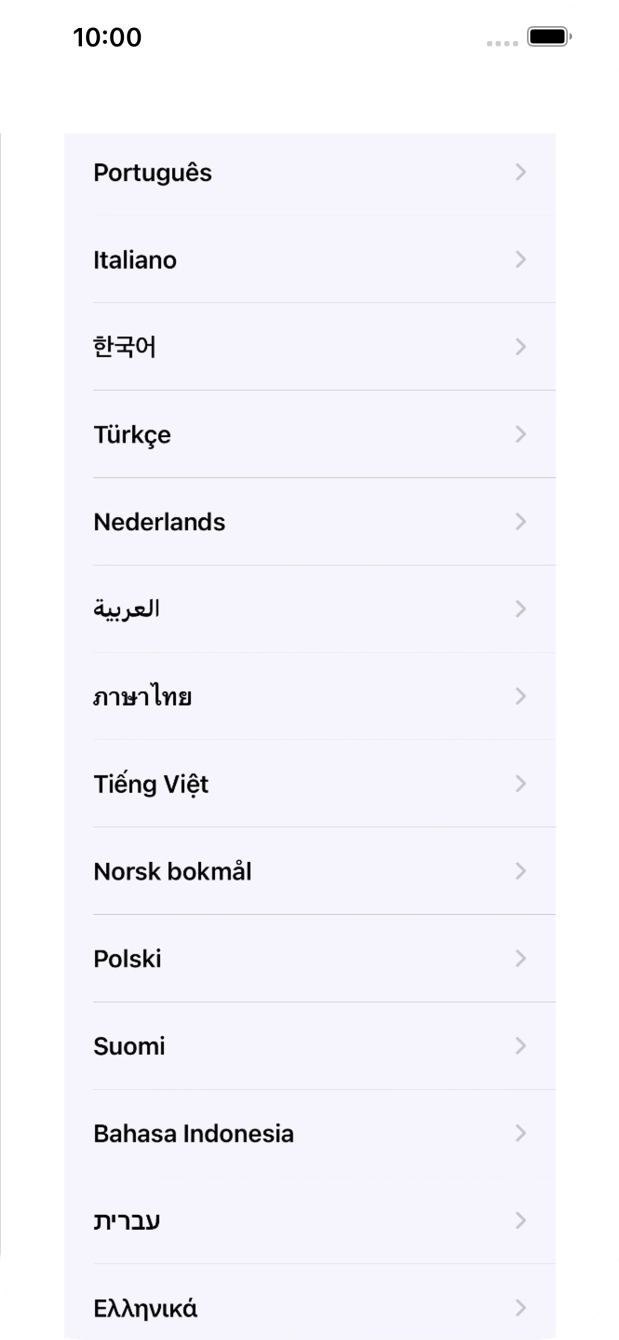Screen dimensions: 619x1340
Task: Choose the العربية language row
Action: pos(309,609)
